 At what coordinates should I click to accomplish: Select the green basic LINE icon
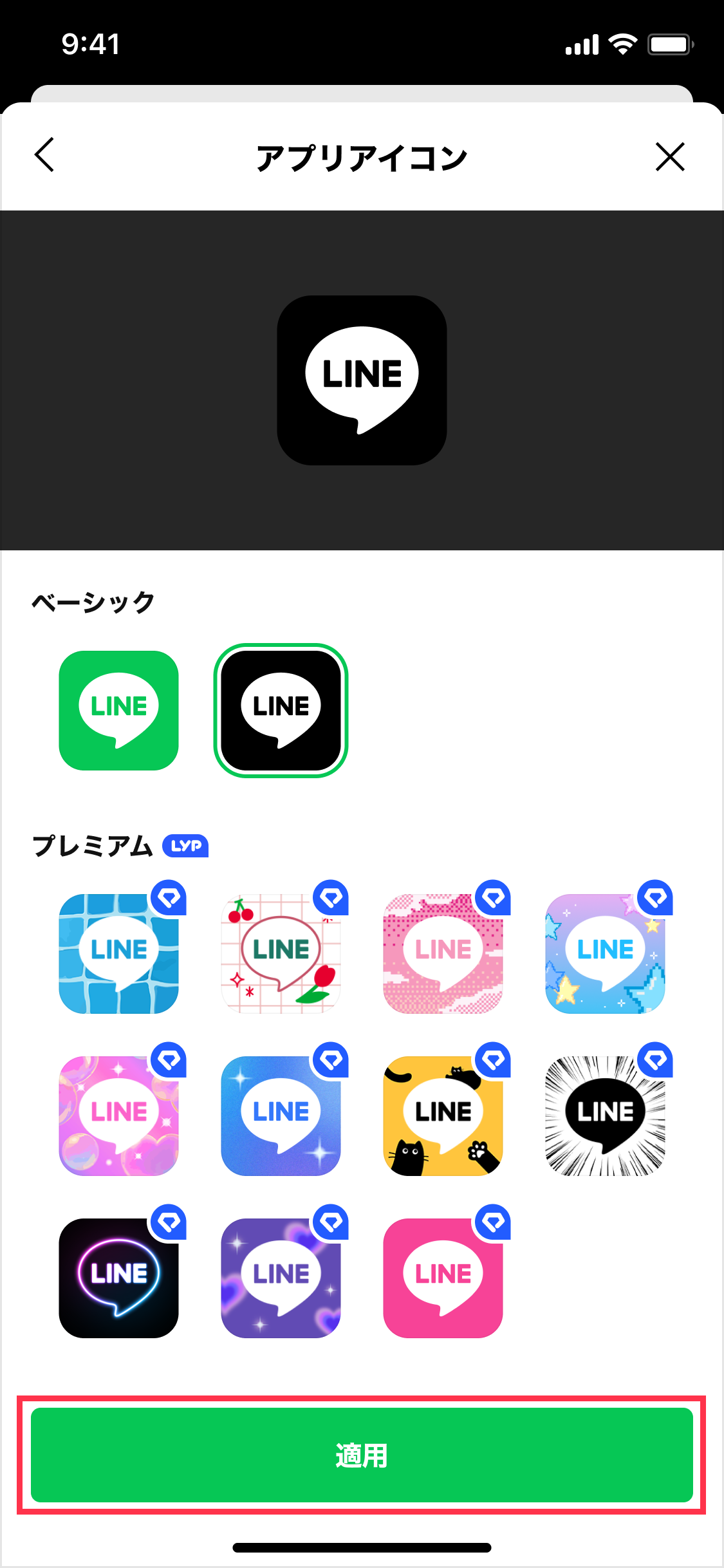118,711
